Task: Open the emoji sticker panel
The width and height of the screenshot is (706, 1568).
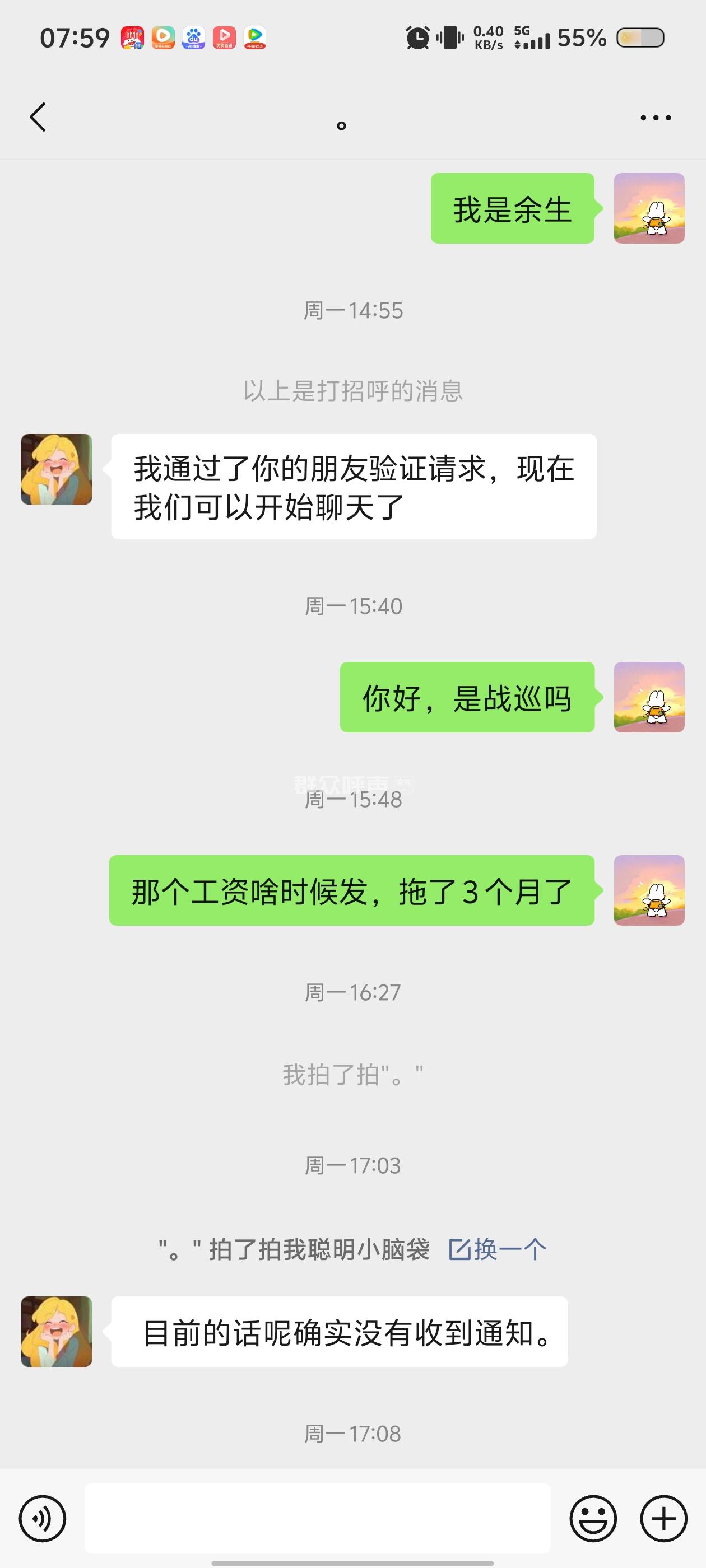Action: pos(593,1518)
